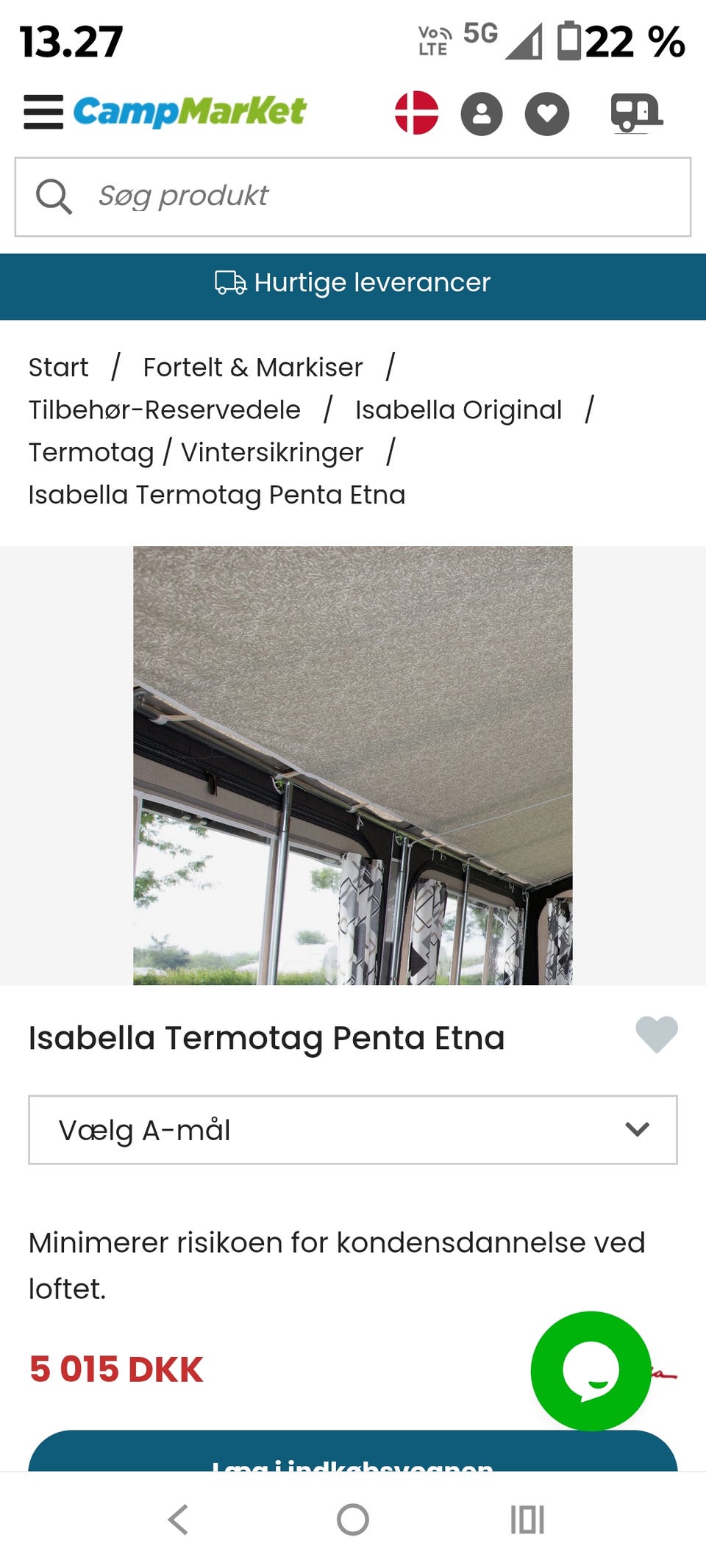Open Fortelt & Markiser breadcrumb

point(253,367)
